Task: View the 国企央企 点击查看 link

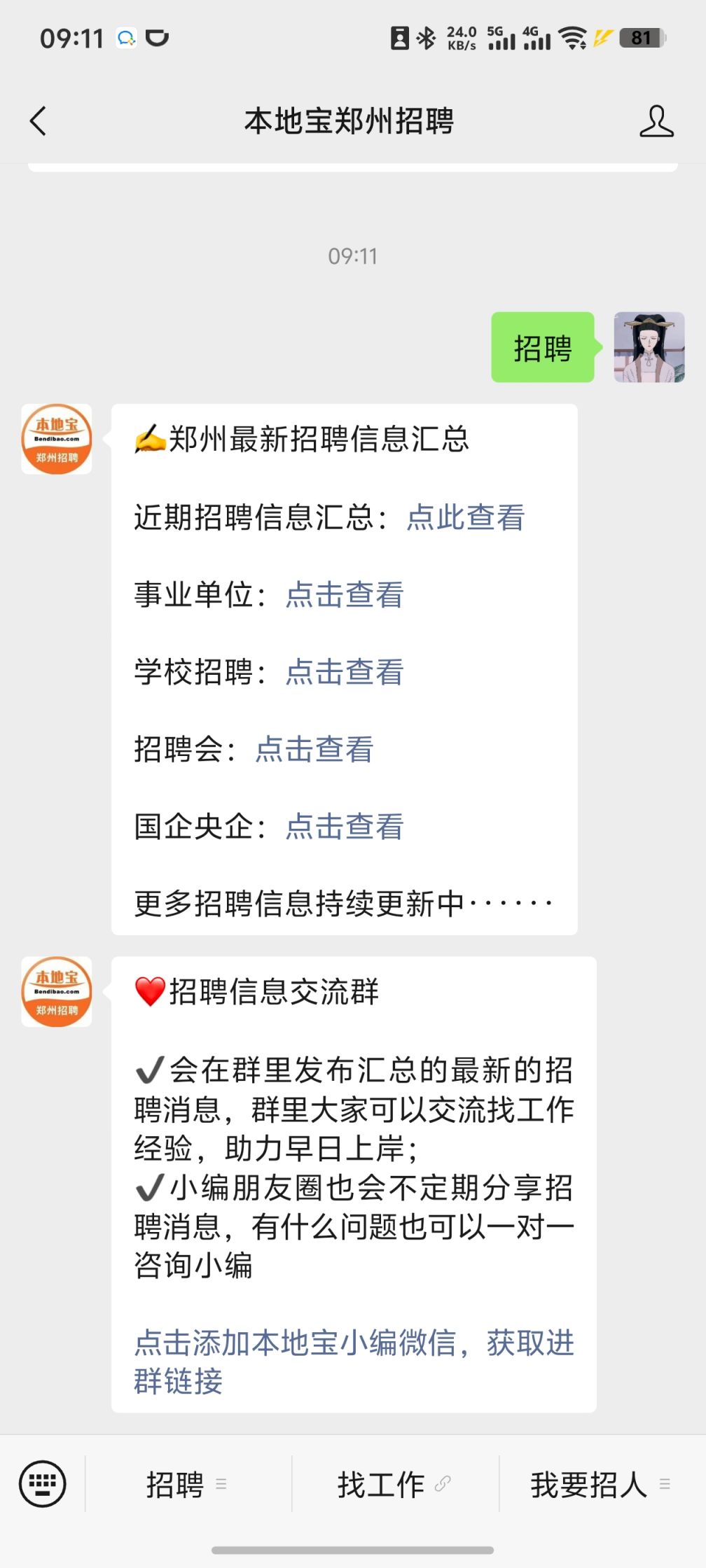Action: pos(344,827)
